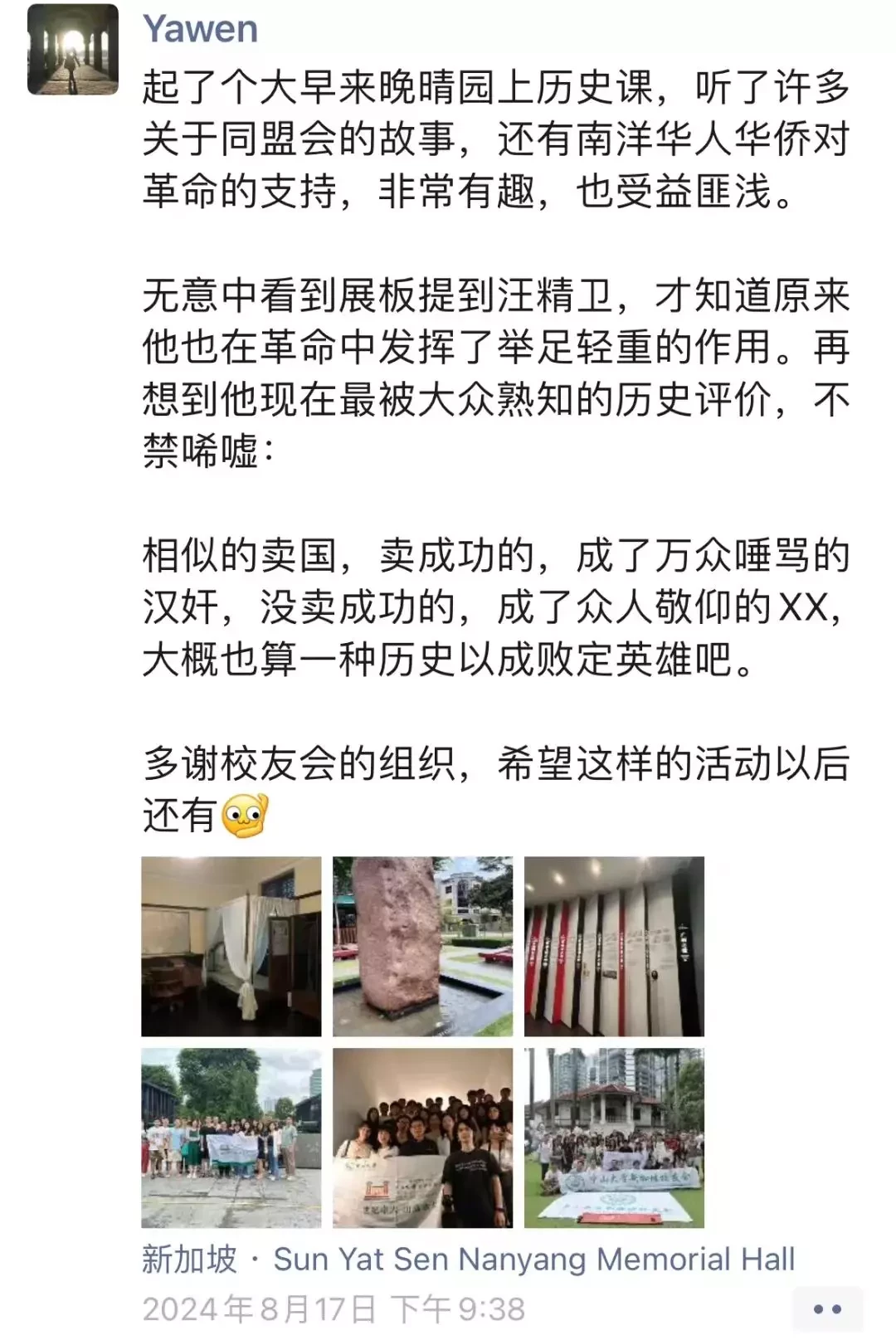Image resolution: width=896 pixels, height=1340 pixels.
Task: Open the Yawen username link
Action: pyautogui.click(x=200, y=30)
